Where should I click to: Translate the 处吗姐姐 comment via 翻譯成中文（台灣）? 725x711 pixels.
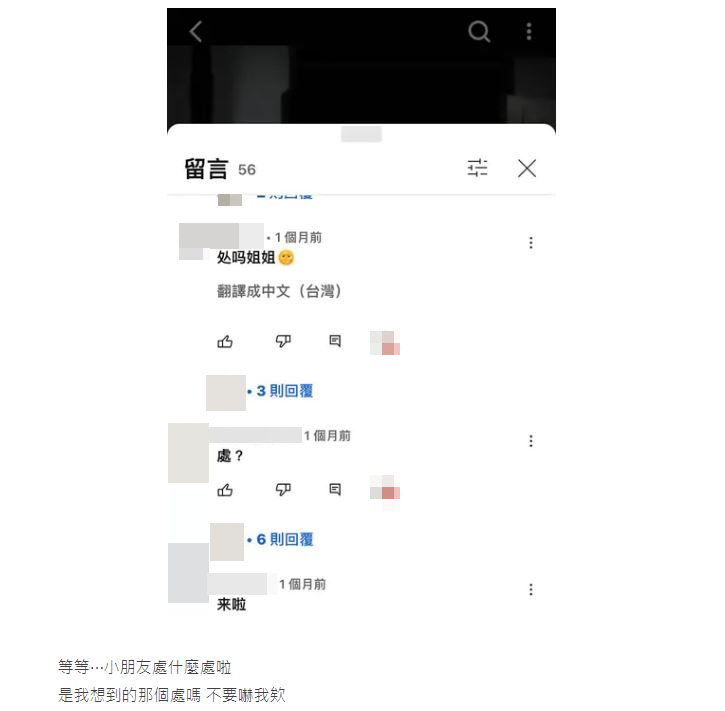pos(280,291)
